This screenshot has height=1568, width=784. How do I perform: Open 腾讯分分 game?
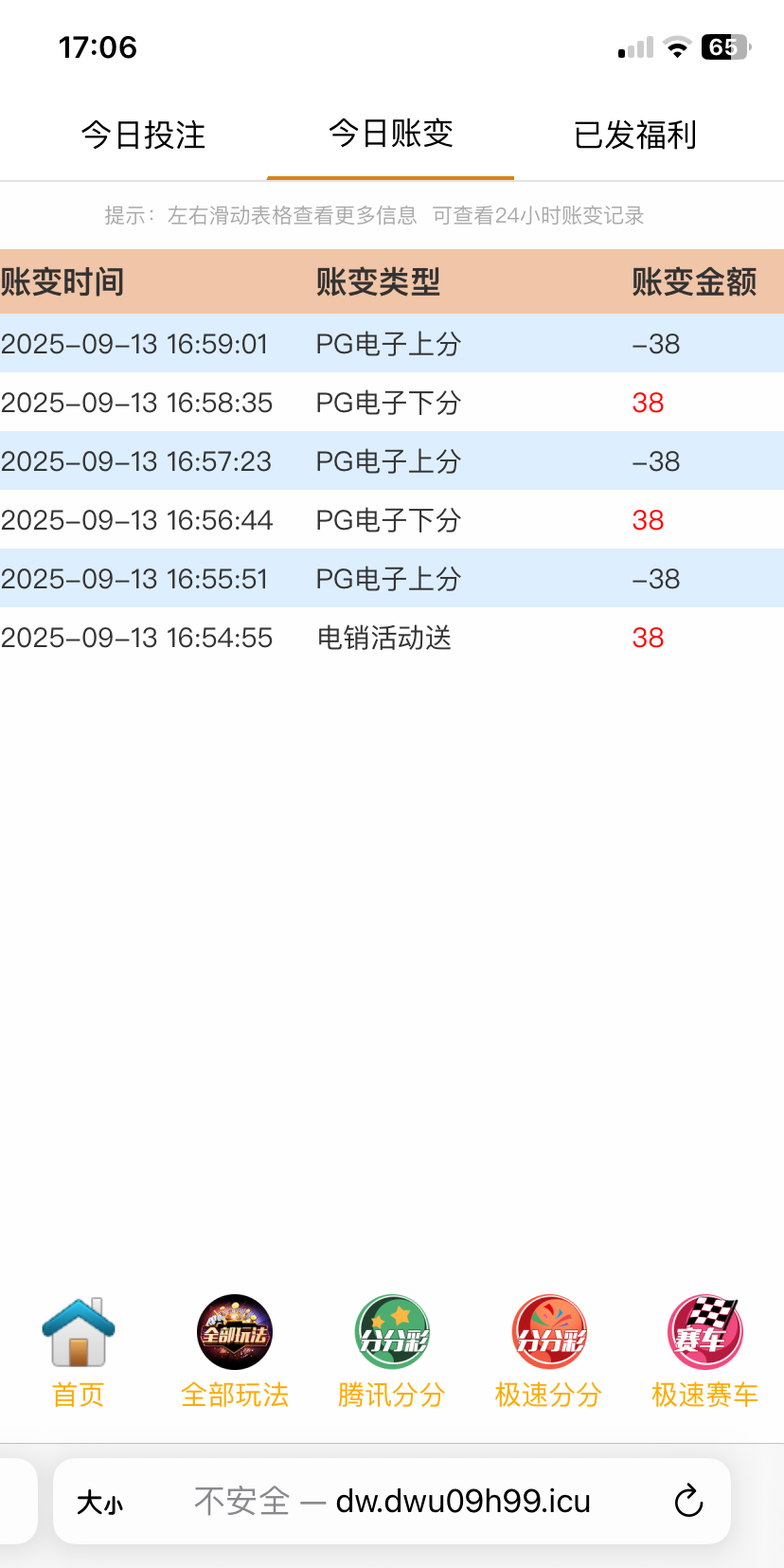tap(392, 1352)
